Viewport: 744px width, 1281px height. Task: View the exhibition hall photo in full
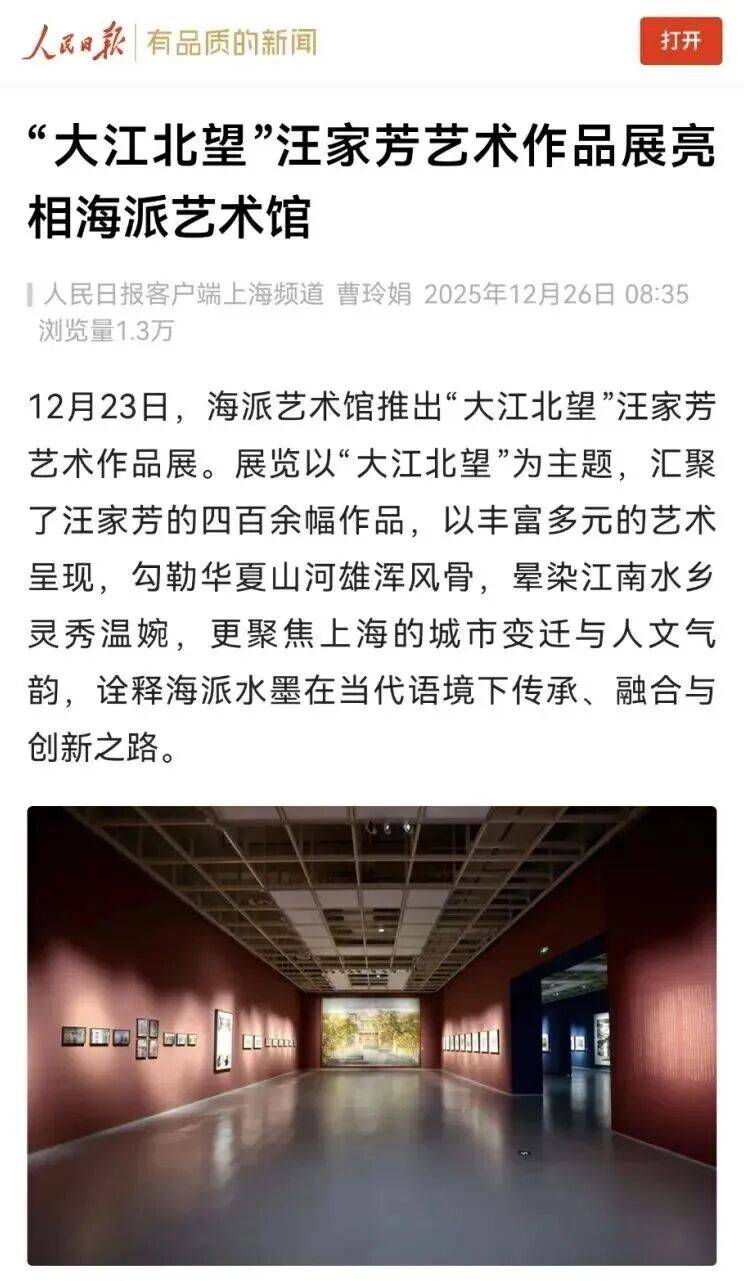click(372, 1034)
